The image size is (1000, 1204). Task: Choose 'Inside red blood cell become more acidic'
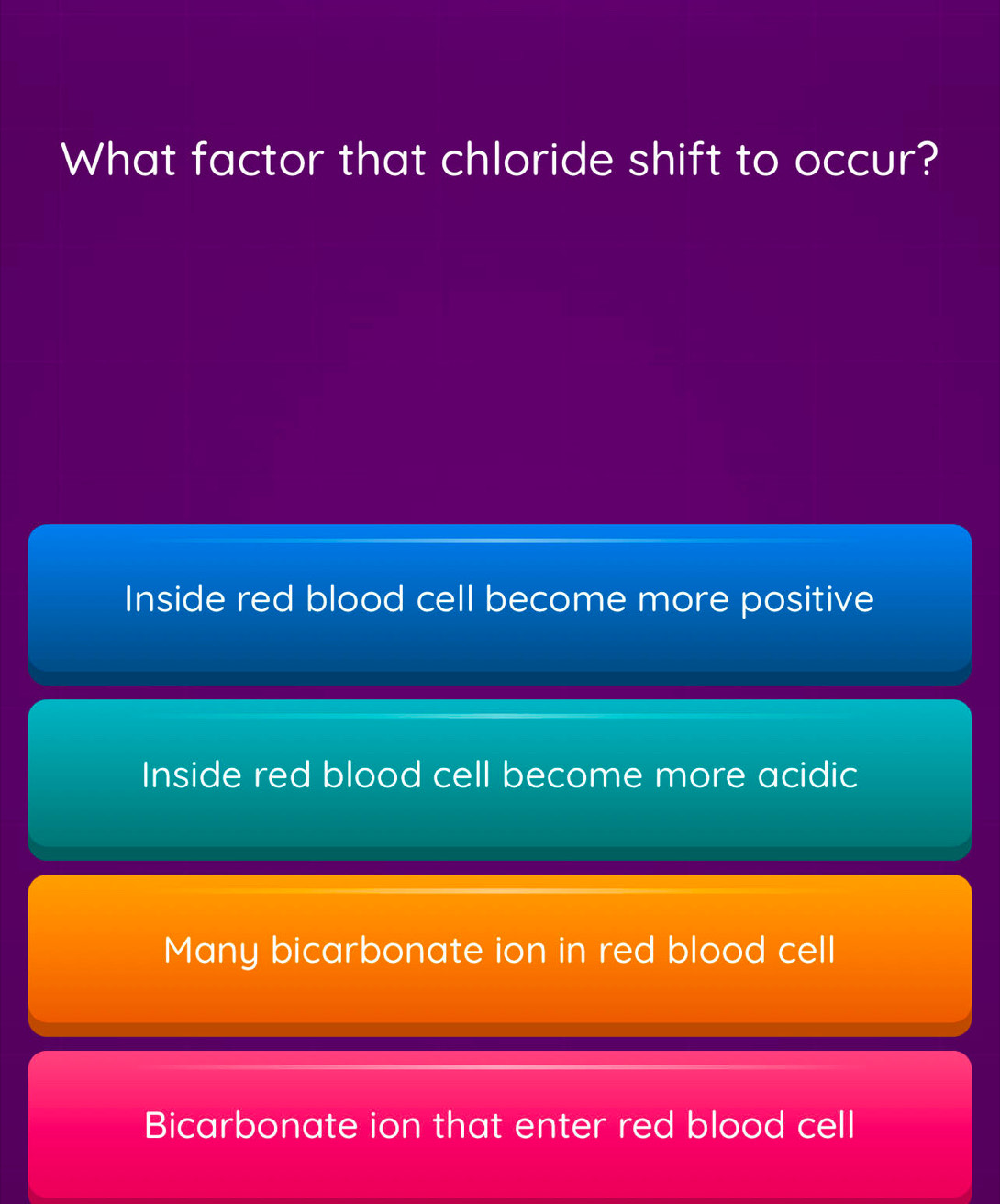tap(499, 776)
